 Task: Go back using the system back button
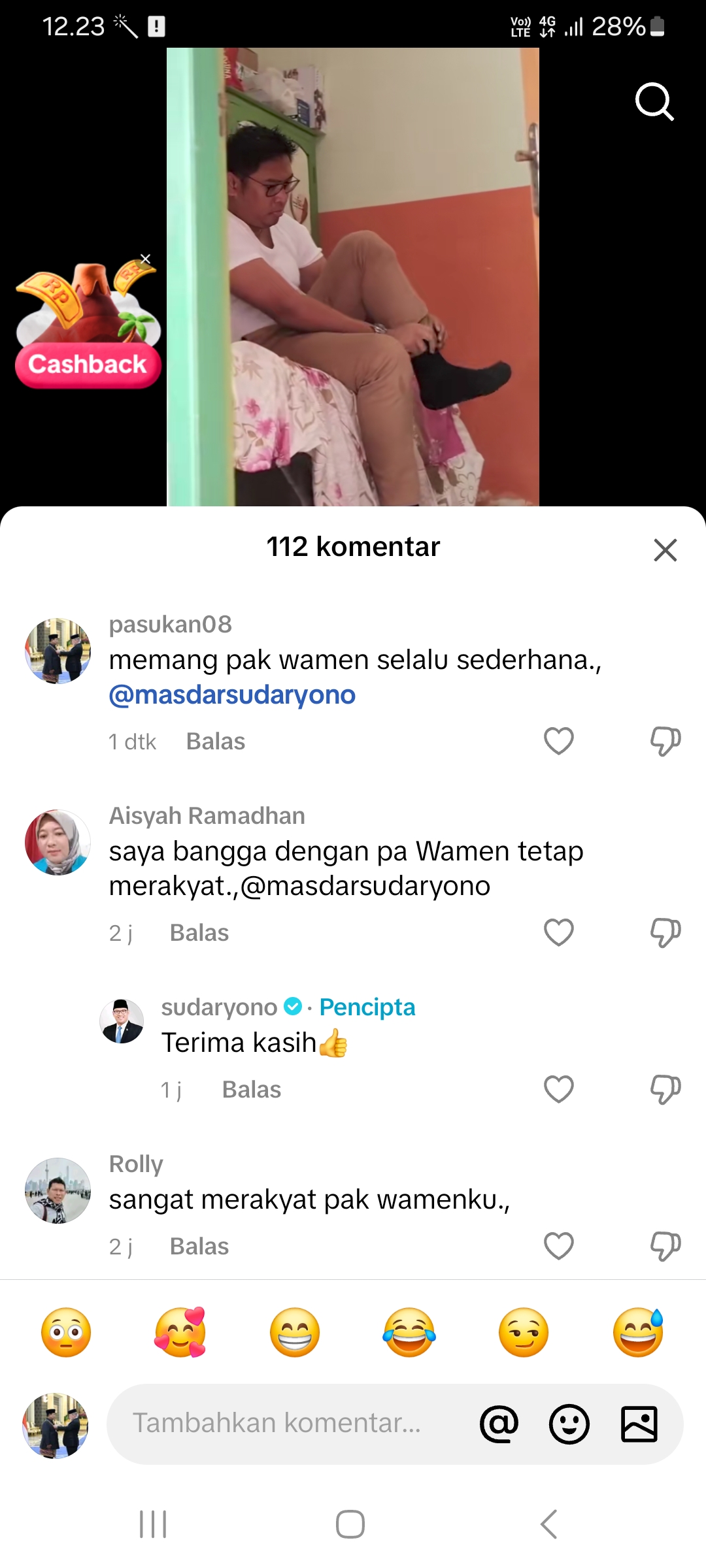tap(549, 1524)
